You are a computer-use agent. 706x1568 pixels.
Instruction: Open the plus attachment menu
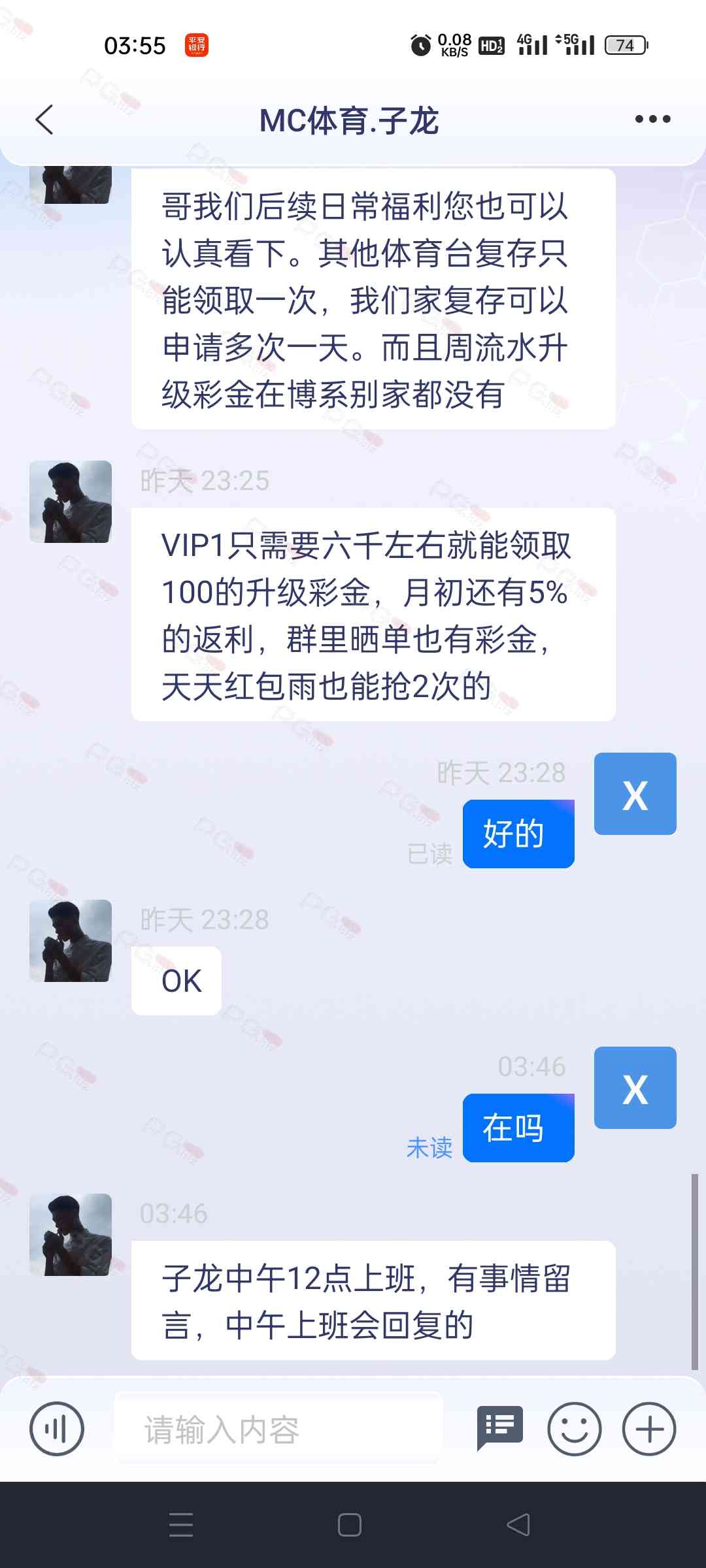coord(649,1429)
